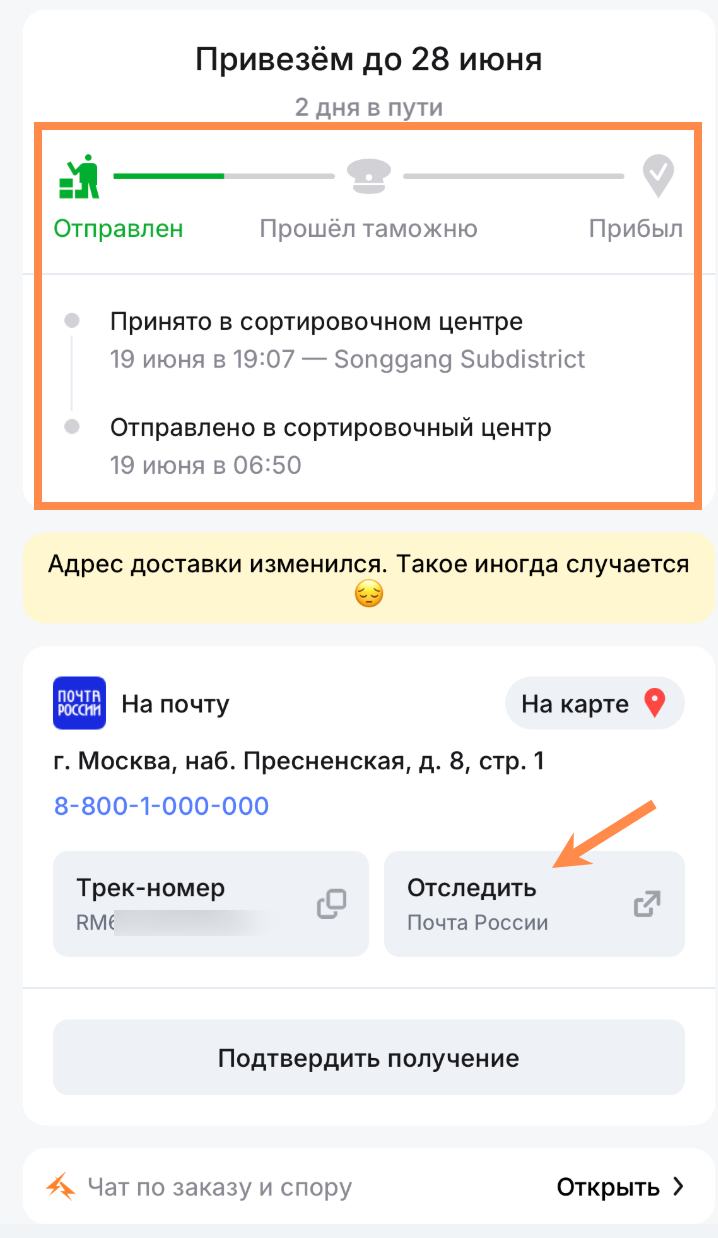Open the order and dispute chat
The height and width of the screenshot is (1238, 718).
pyautogui.click(x=620, y=1187)
